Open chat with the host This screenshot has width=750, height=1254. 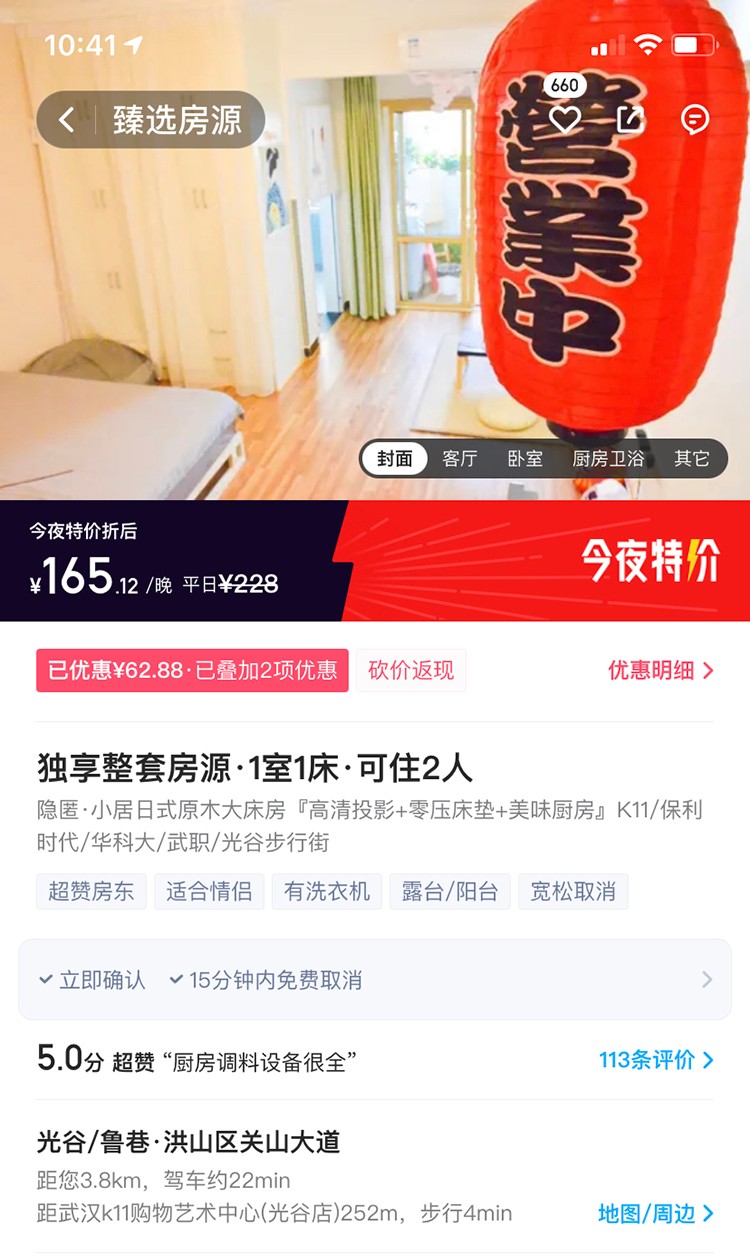[x=694, y=119]
